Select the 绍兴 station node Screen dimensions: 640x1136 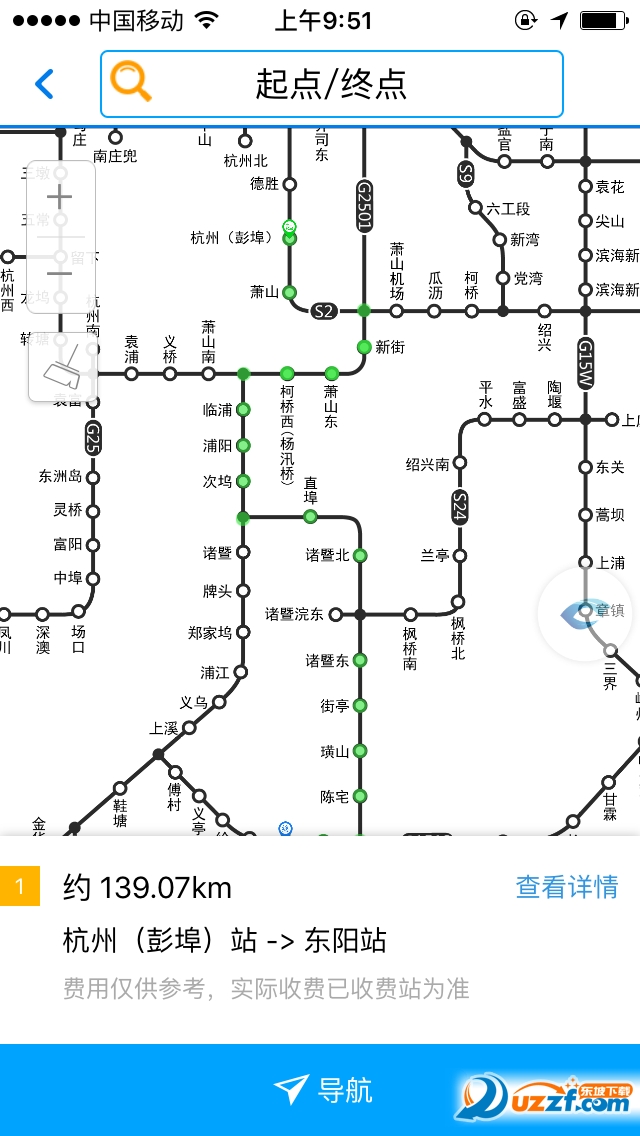544,311
